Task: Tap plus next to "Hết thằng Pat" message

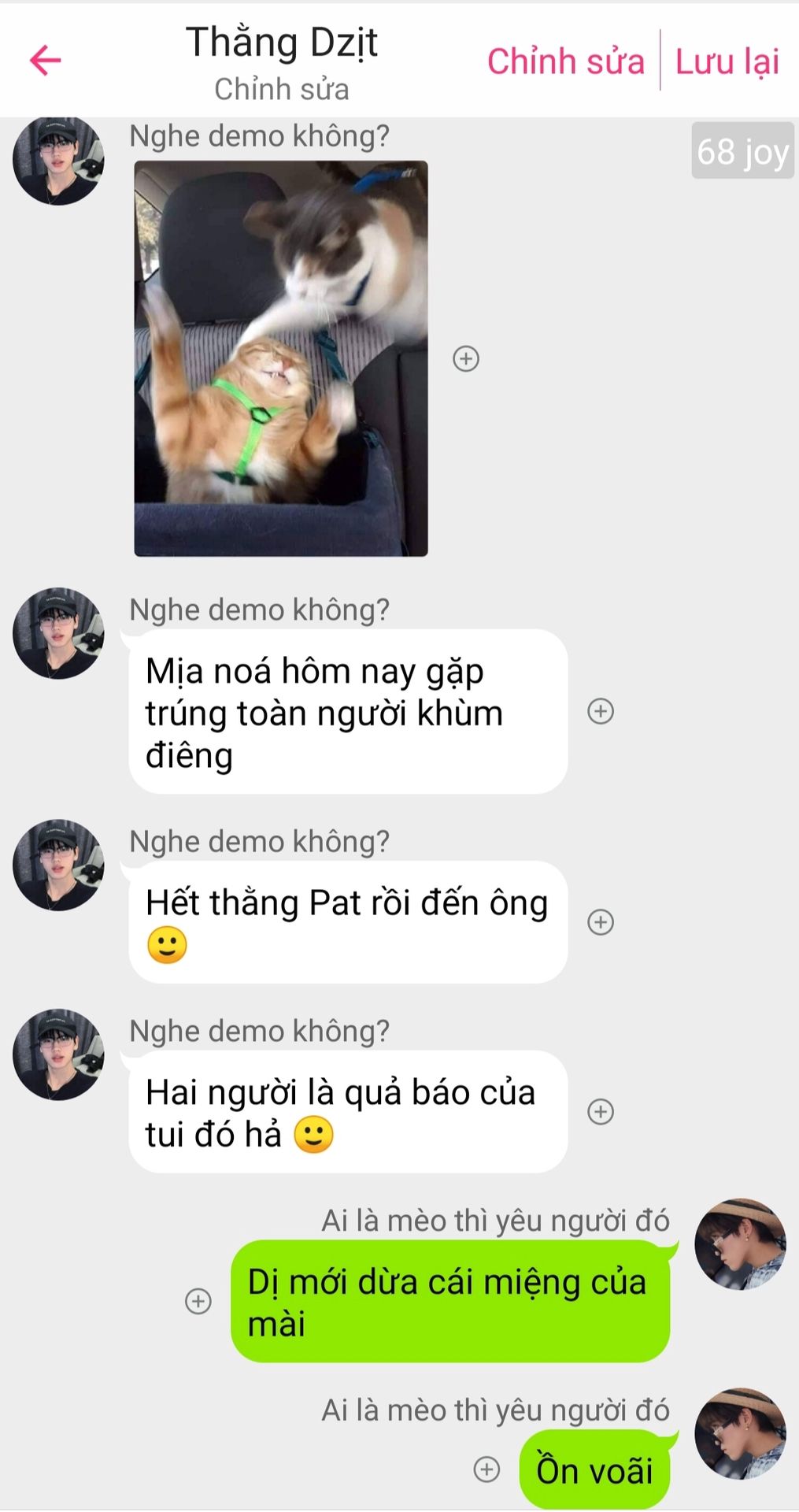Action: pyautogui.click(x=601, y=922)
